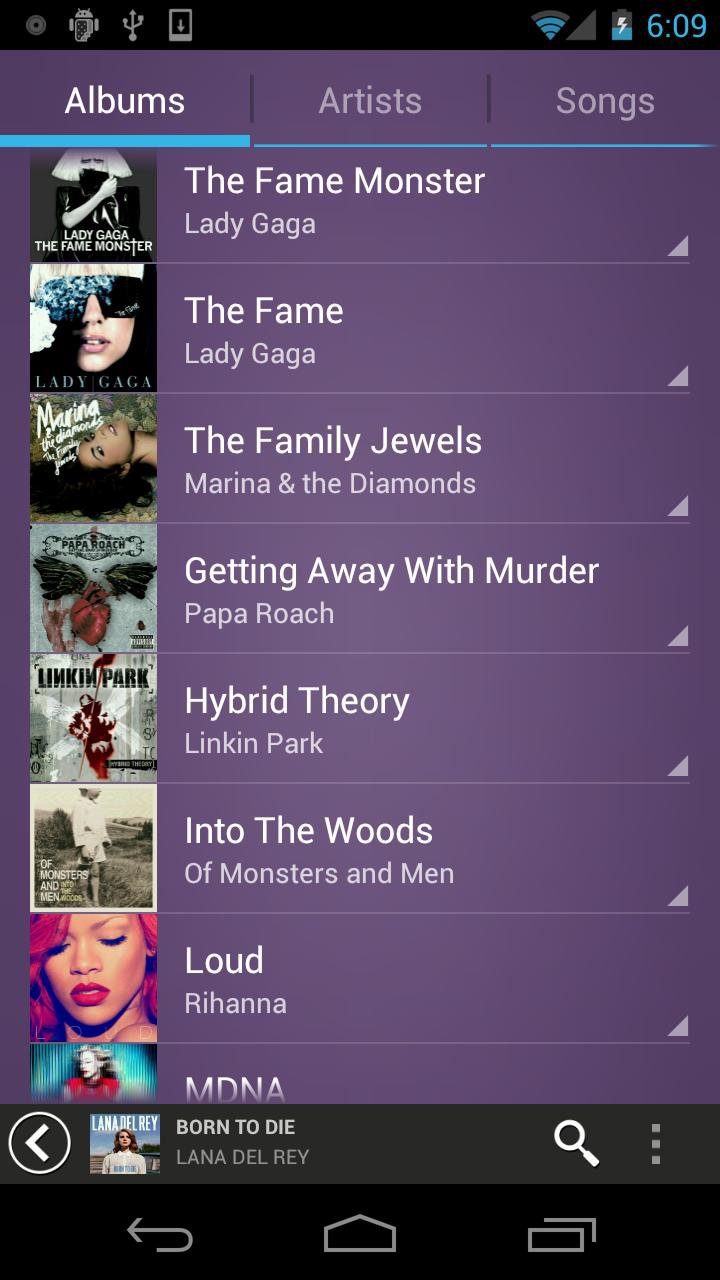This screenshot has width=720, height=1280.
Task: Switch to the Artists tab
Action: [x=370, y=99]
